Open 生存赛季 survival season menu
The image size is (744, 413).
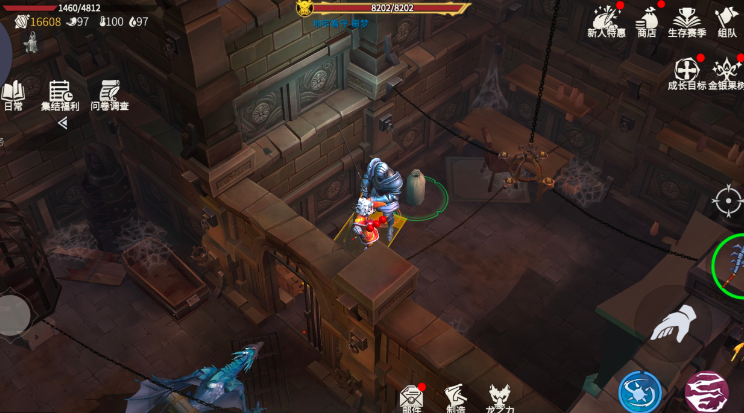pyautogui.click(x=687, y=20)
